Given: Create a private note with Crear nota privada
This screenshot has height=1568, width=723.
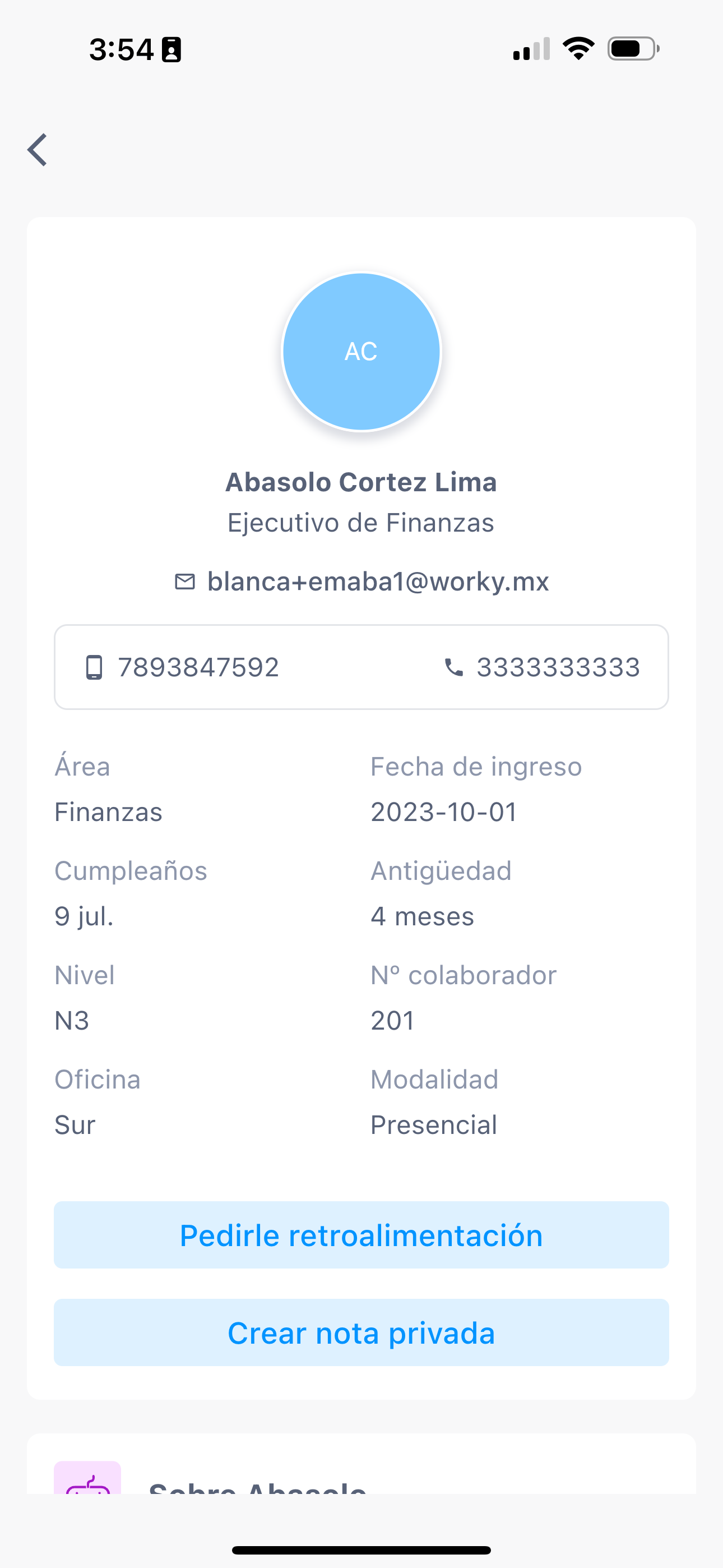Looking at the screenshot, I should (x=361, y=1332).
